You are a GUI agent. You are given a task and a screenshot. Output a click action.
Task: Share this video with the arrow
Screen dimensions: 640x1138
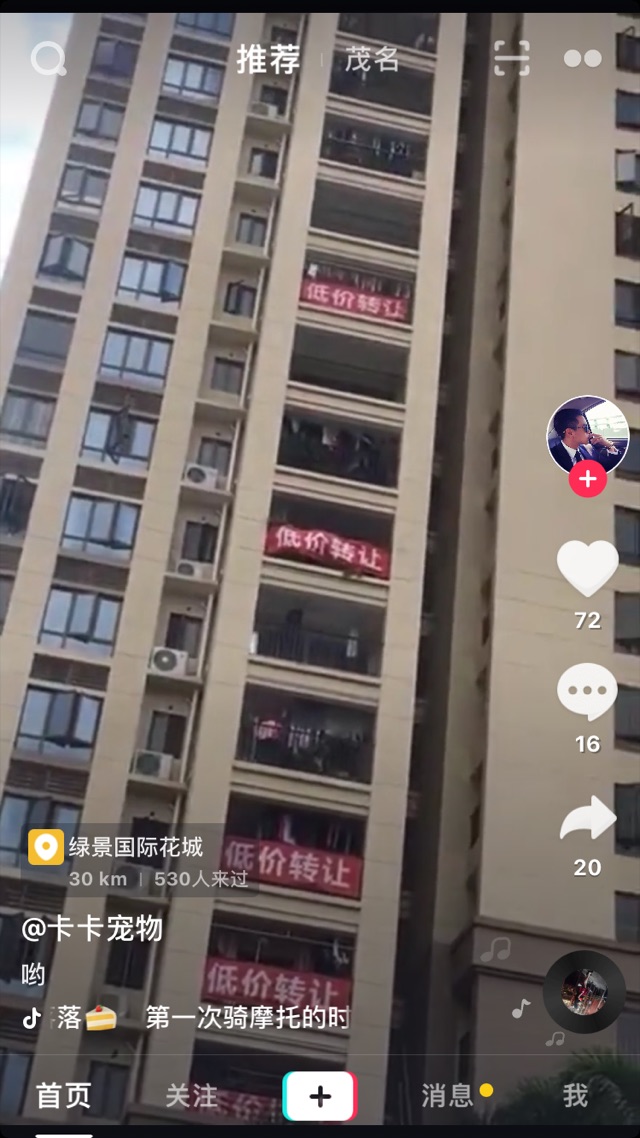[x=587, y=817]
